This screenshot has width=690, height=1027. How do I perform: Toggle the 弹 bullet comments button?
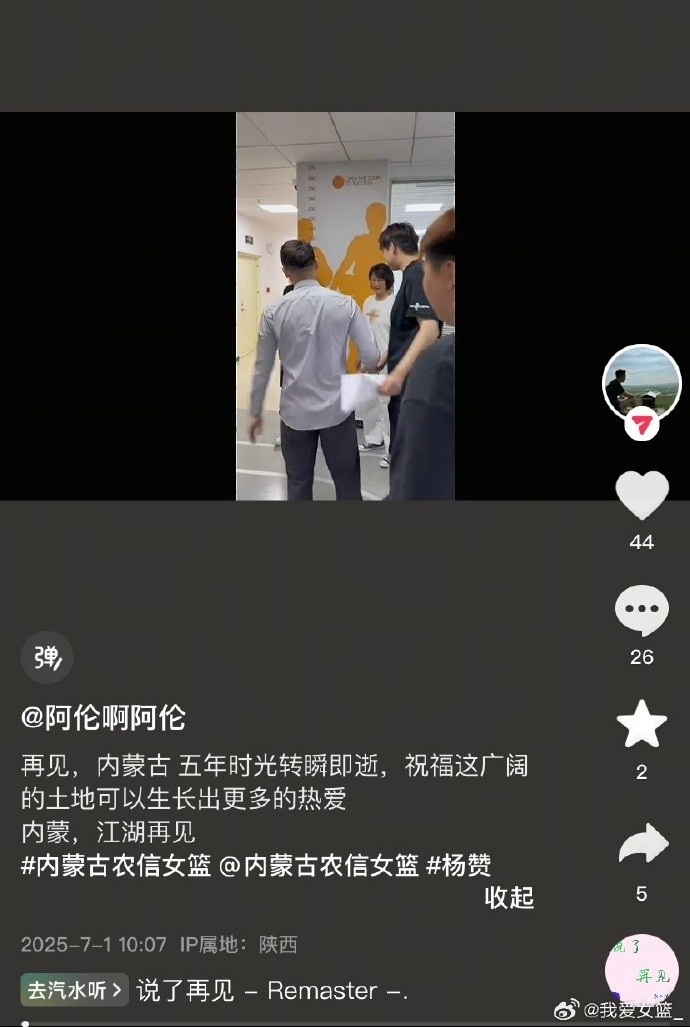coord(47,657)
